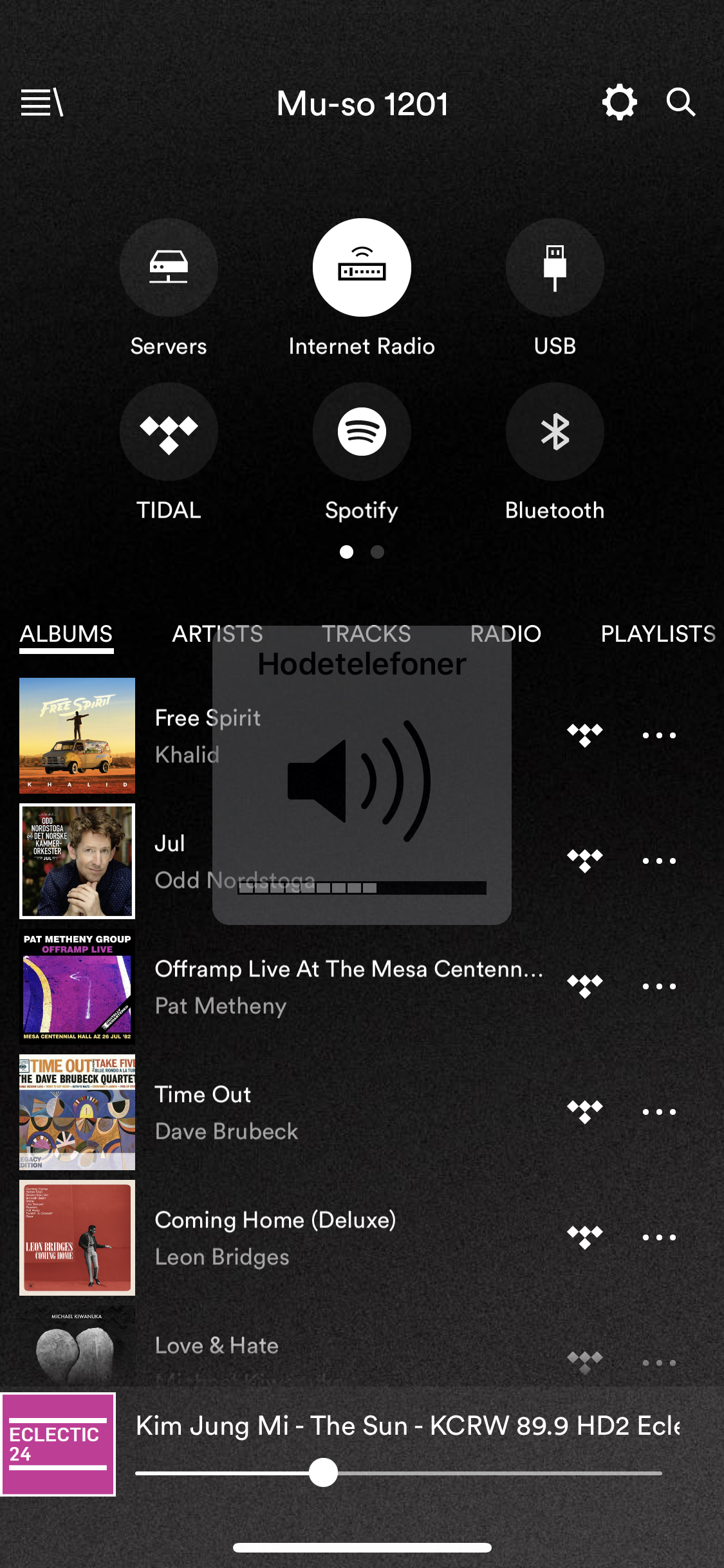Open the Spotify source
This screenshot has width=724, height=1568.
coord(362,431)
